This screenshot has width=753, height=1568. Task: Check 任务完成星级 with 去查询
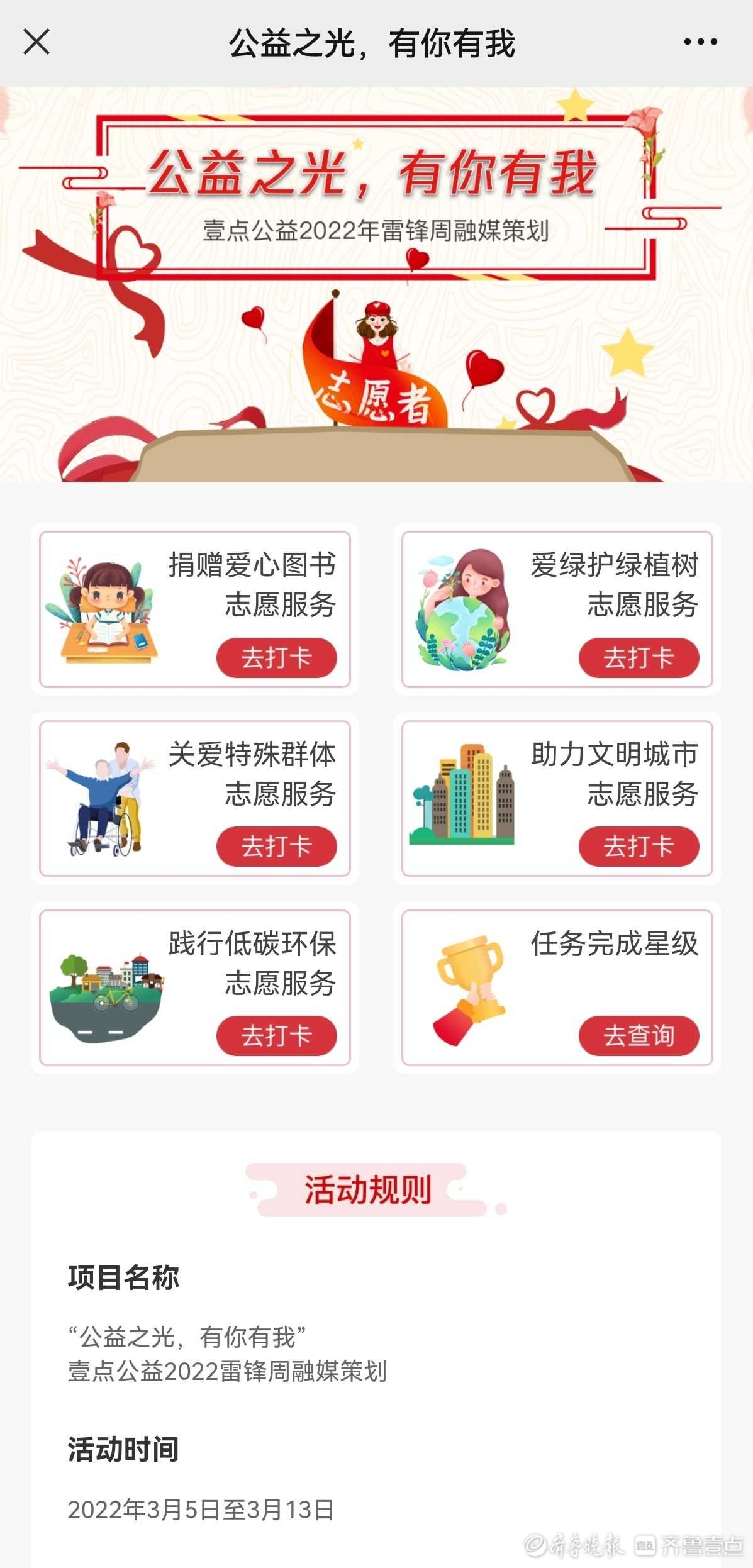point(639,1036)
